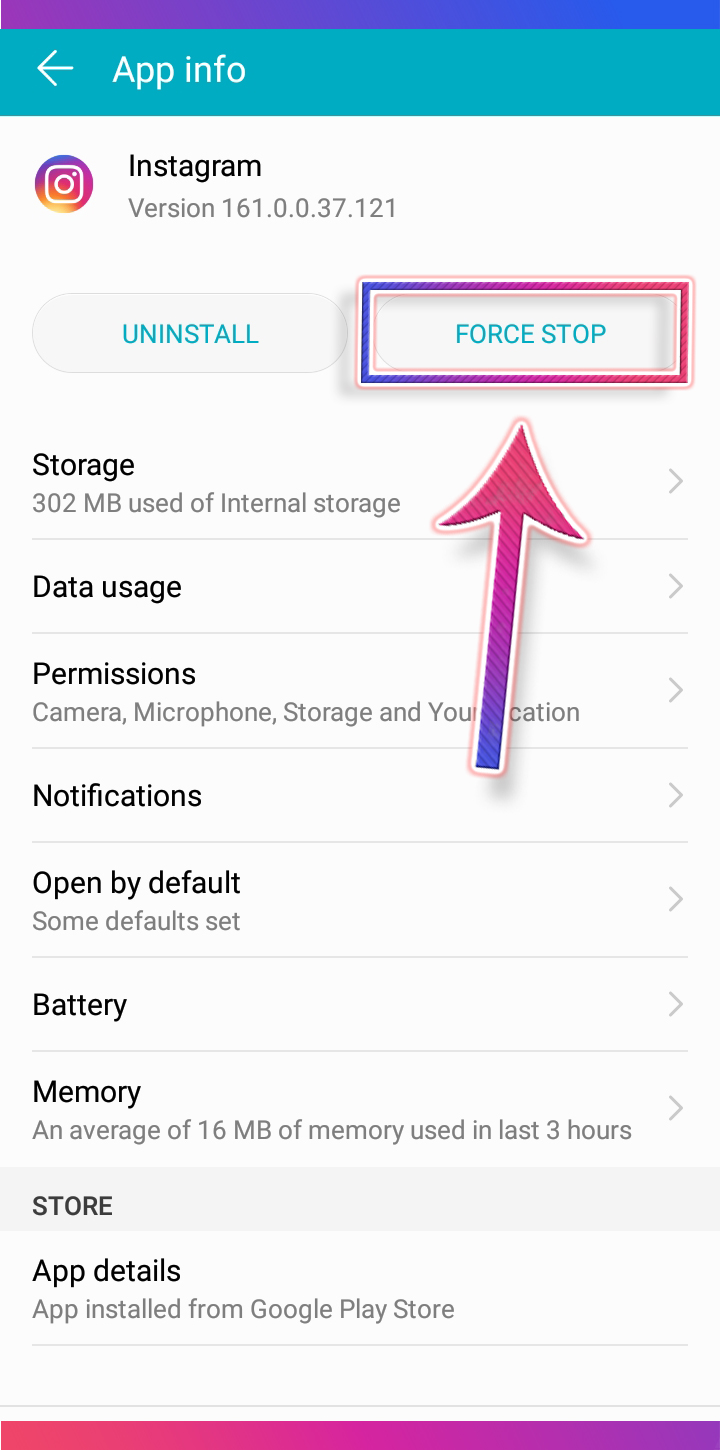
Task: Open Storage details
Action: [360, 482]
